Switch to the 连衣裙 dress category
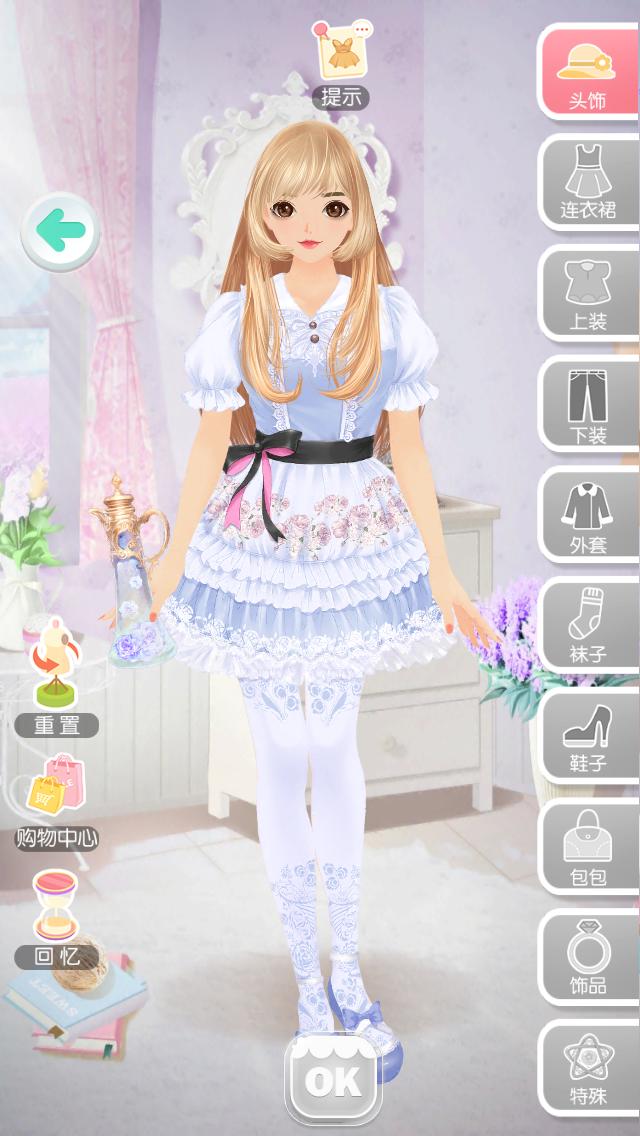This screenshot has width=640, height=1136. pos(588,183)
